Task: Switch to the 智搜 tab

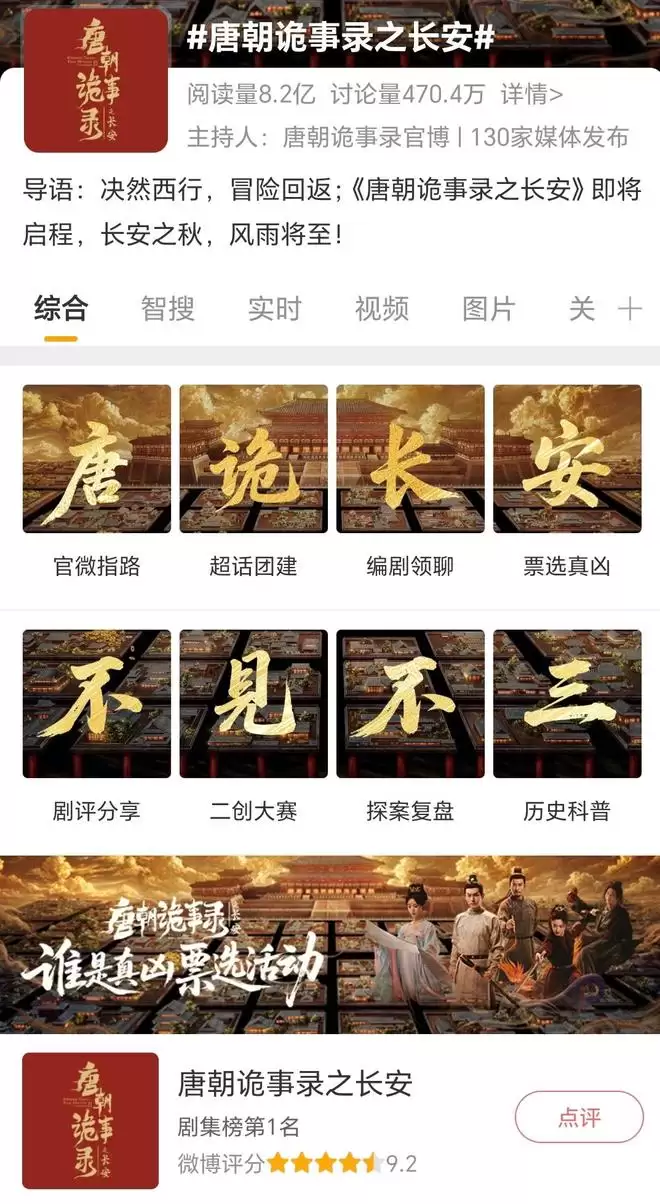Action: [x=167, y=309]
